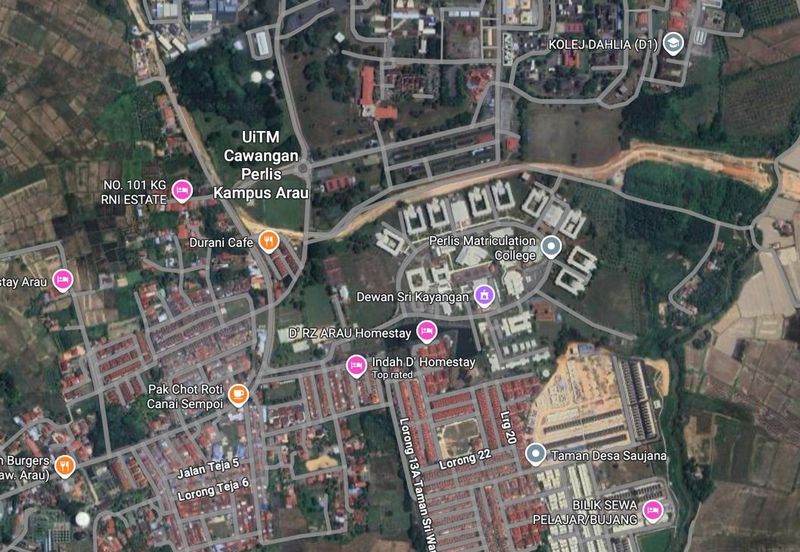Viewport: 800px width, 552px height.
Task: Tap the Durani Cafe restaurant pin
Action: pos(268,241)
